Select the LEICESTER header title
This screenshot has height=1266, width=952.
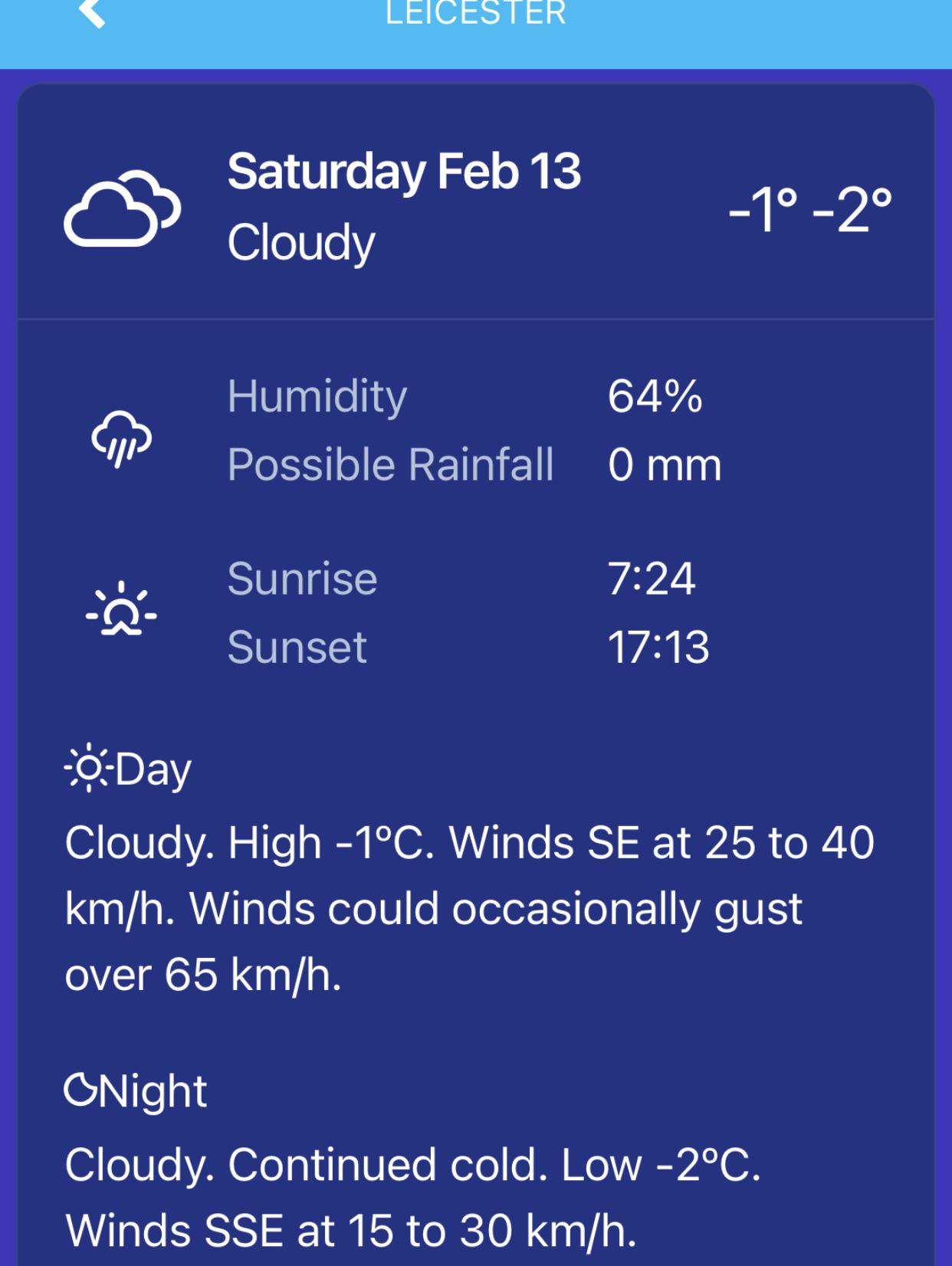[475, 11]
